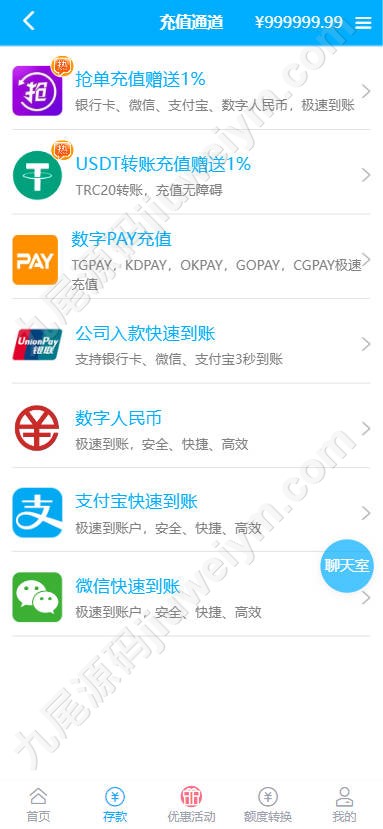Switch to the 首页 tab

38,804
